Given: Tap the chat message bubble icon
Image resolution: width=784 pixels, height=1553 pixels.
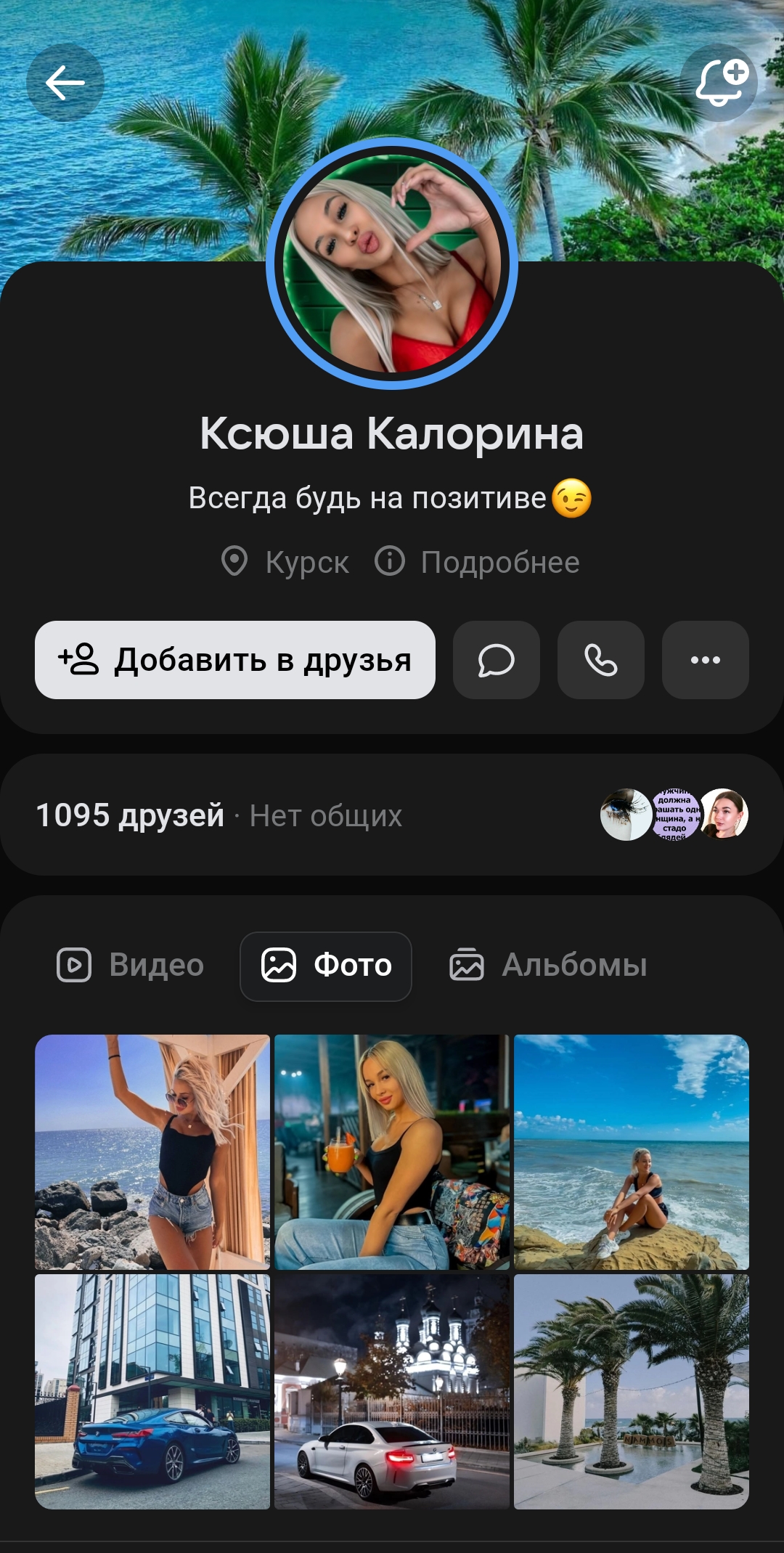Looking at the screenshot, I should pyautogui.click(x=497, y=661).
